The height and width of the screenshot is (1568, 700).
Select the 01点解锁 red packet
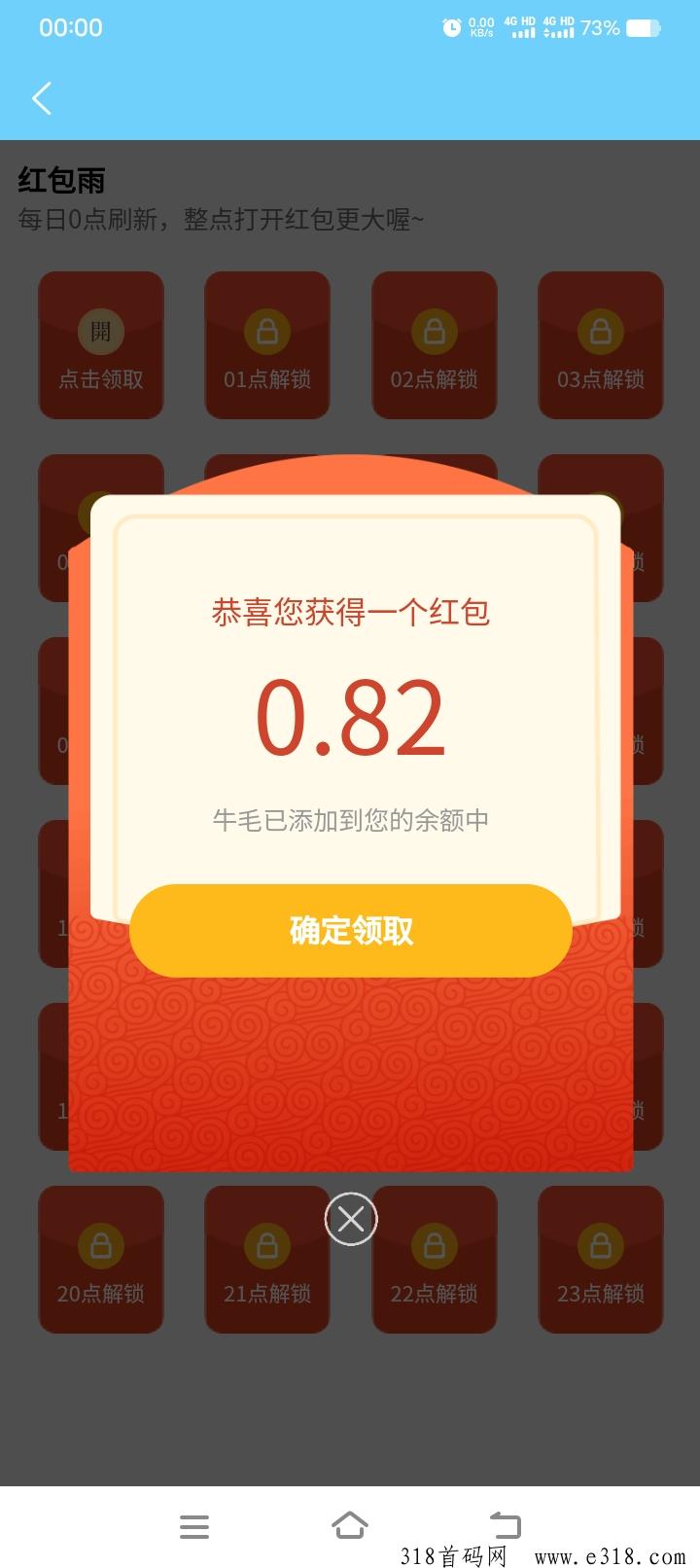[267, 346]
